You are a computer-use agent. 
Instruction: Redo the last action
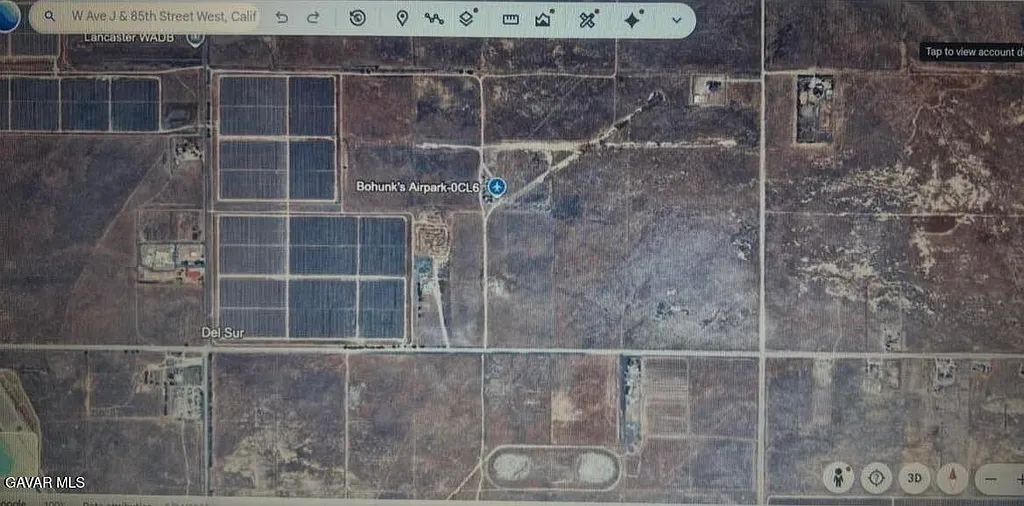pos(313,18)
